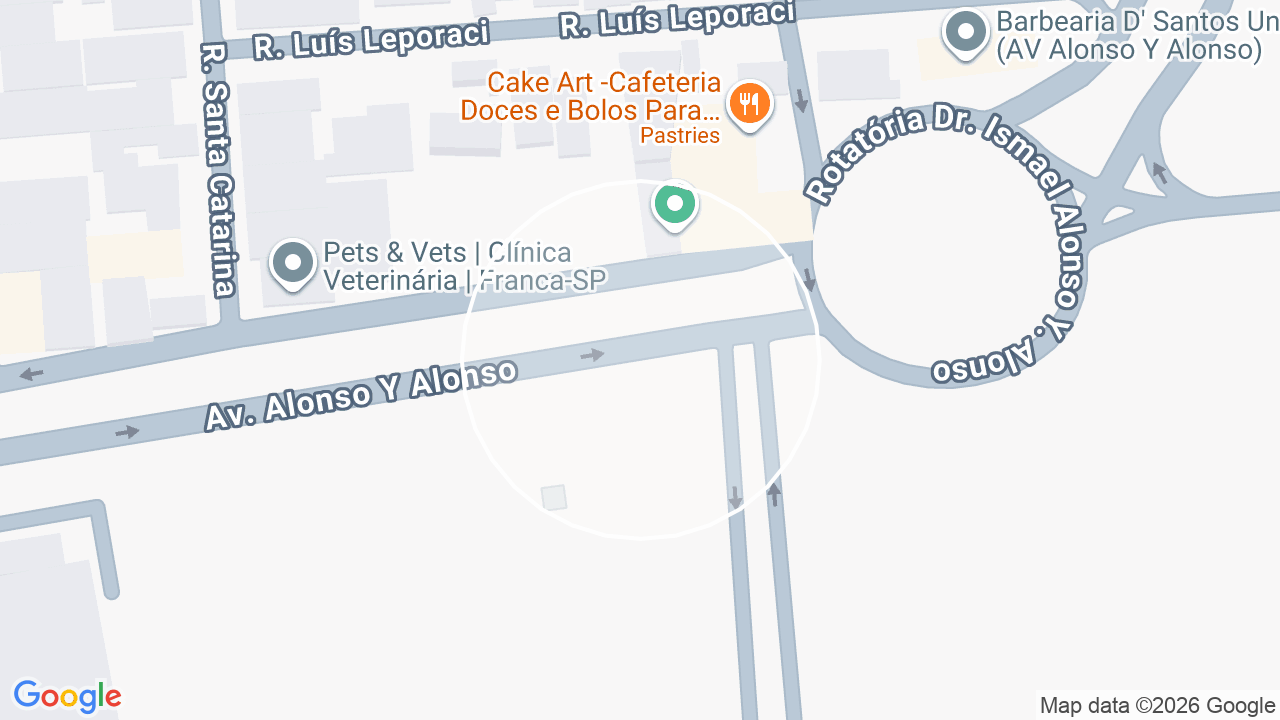Viewport: 1280px width, 720px height.
Task: Select the Pets & Vets Clínica Veterinária marker
Action: click(293, 265)
